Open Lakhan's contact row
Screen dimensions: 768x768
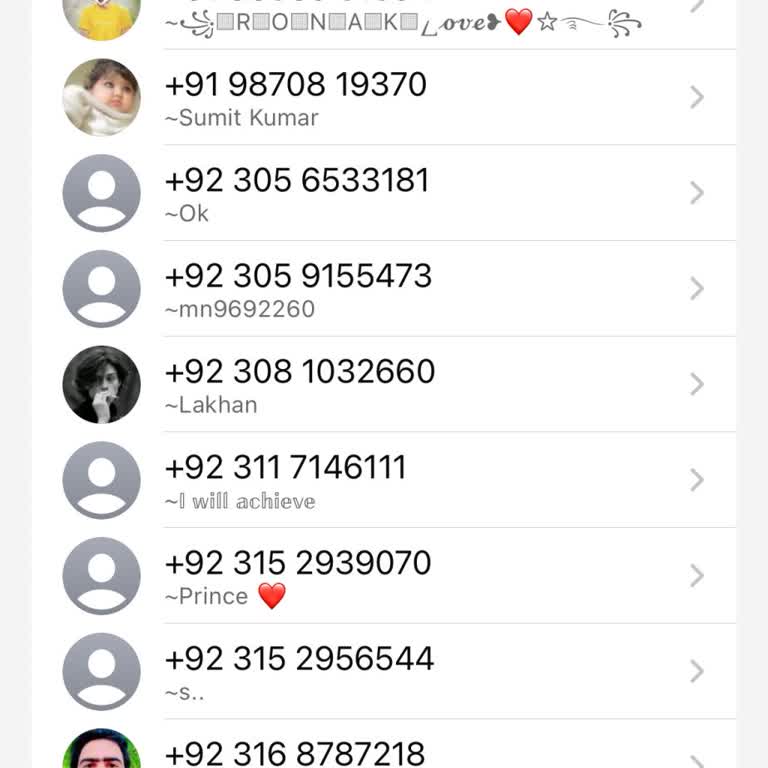(x=400, y=385)
